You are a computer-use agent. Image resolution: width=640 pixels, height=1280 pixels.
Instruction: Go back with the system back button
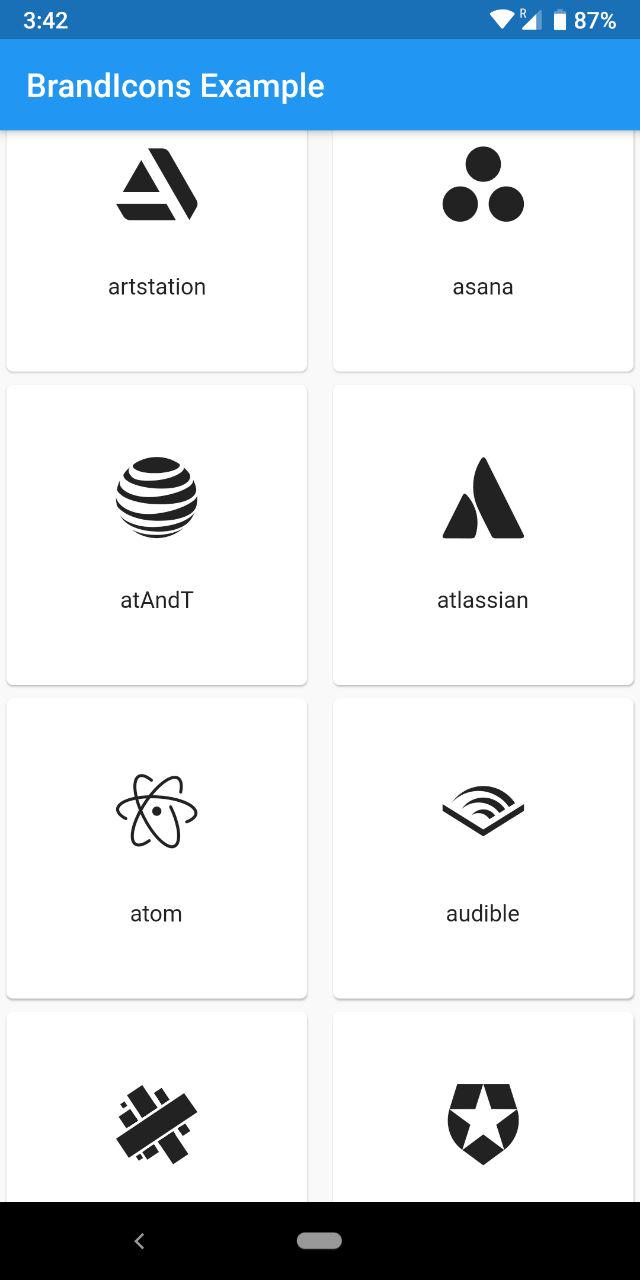tap(139, 1241)
